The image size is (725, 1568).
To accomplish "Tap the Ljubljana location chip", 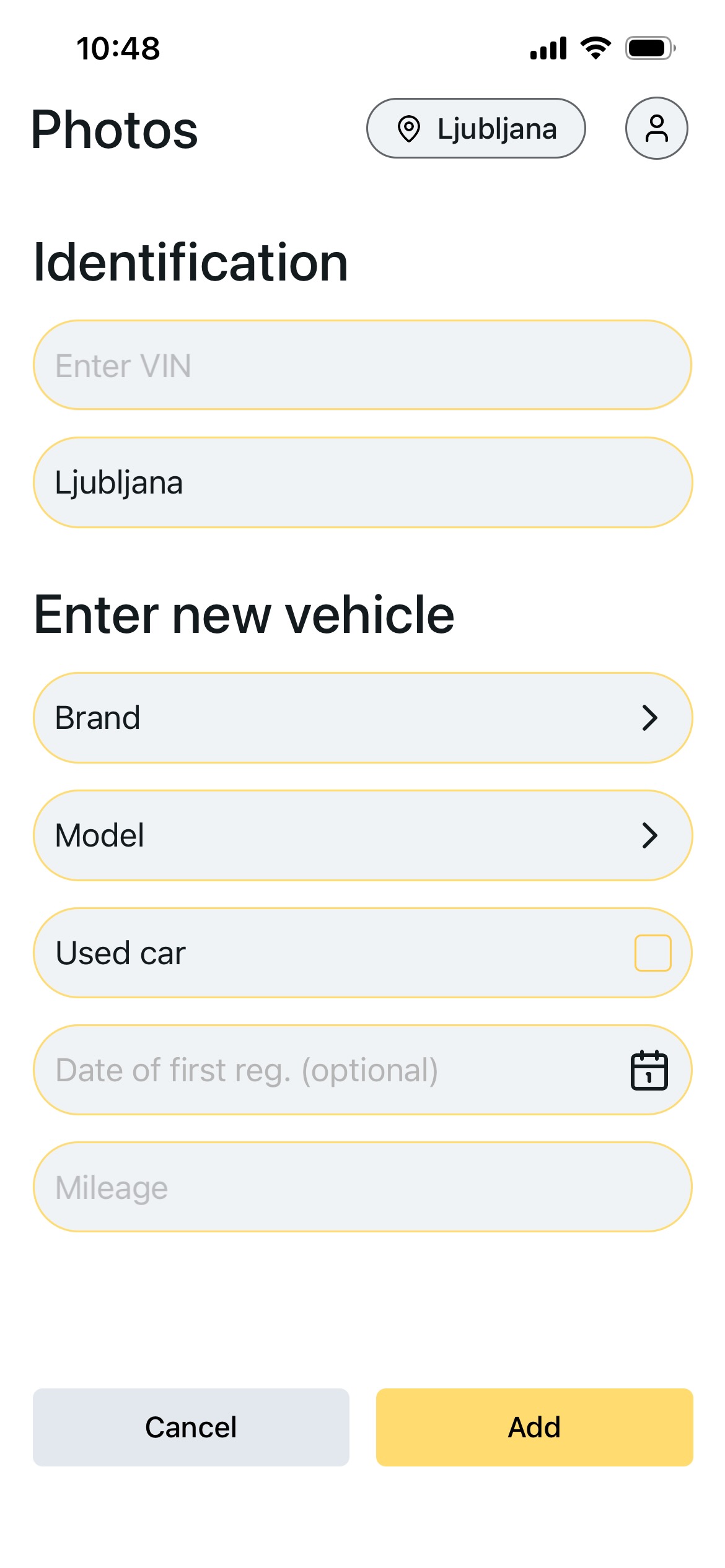I will 475,128.
